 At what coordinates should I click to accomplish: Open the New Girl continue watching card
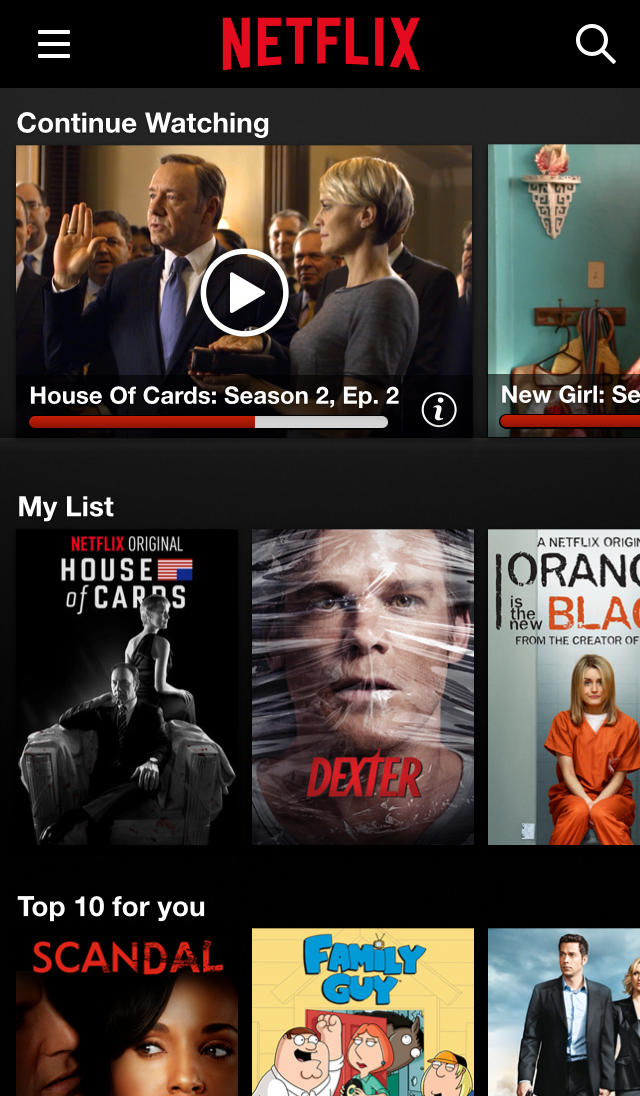pyautogui.click(x=565, y=290)
